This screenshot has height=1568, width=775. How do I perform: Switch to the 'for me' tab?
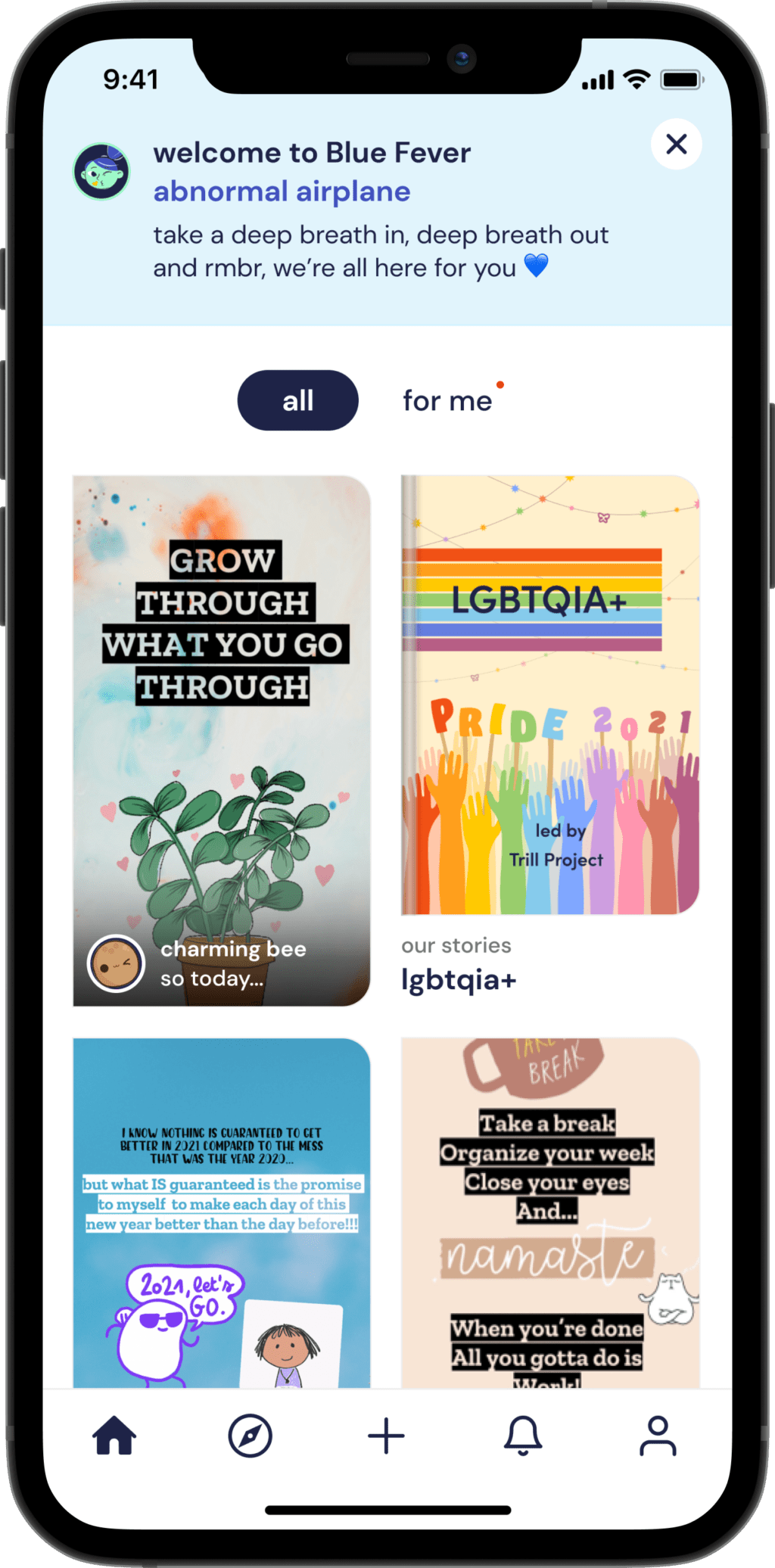pos(448,400)
